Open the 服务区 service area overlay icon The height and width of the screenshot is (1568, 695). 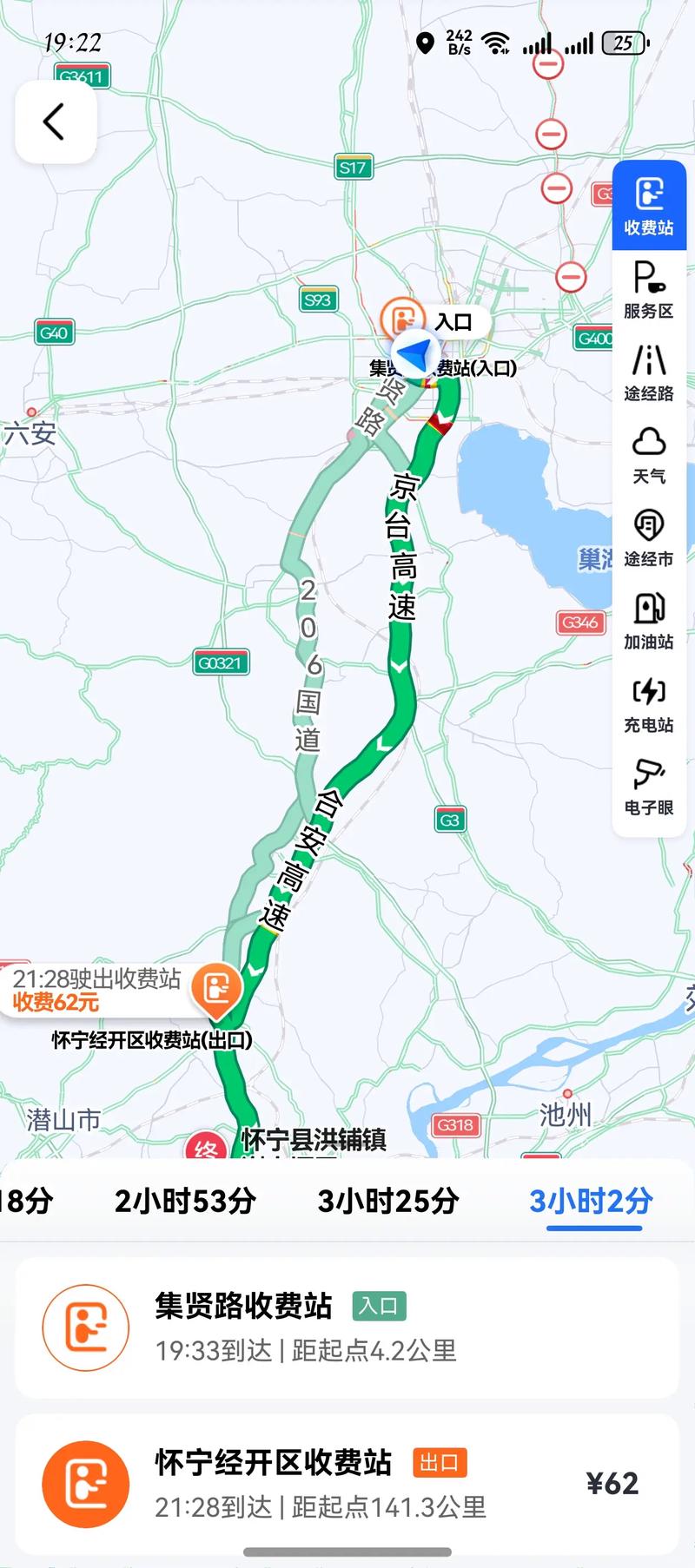[649, 291]
